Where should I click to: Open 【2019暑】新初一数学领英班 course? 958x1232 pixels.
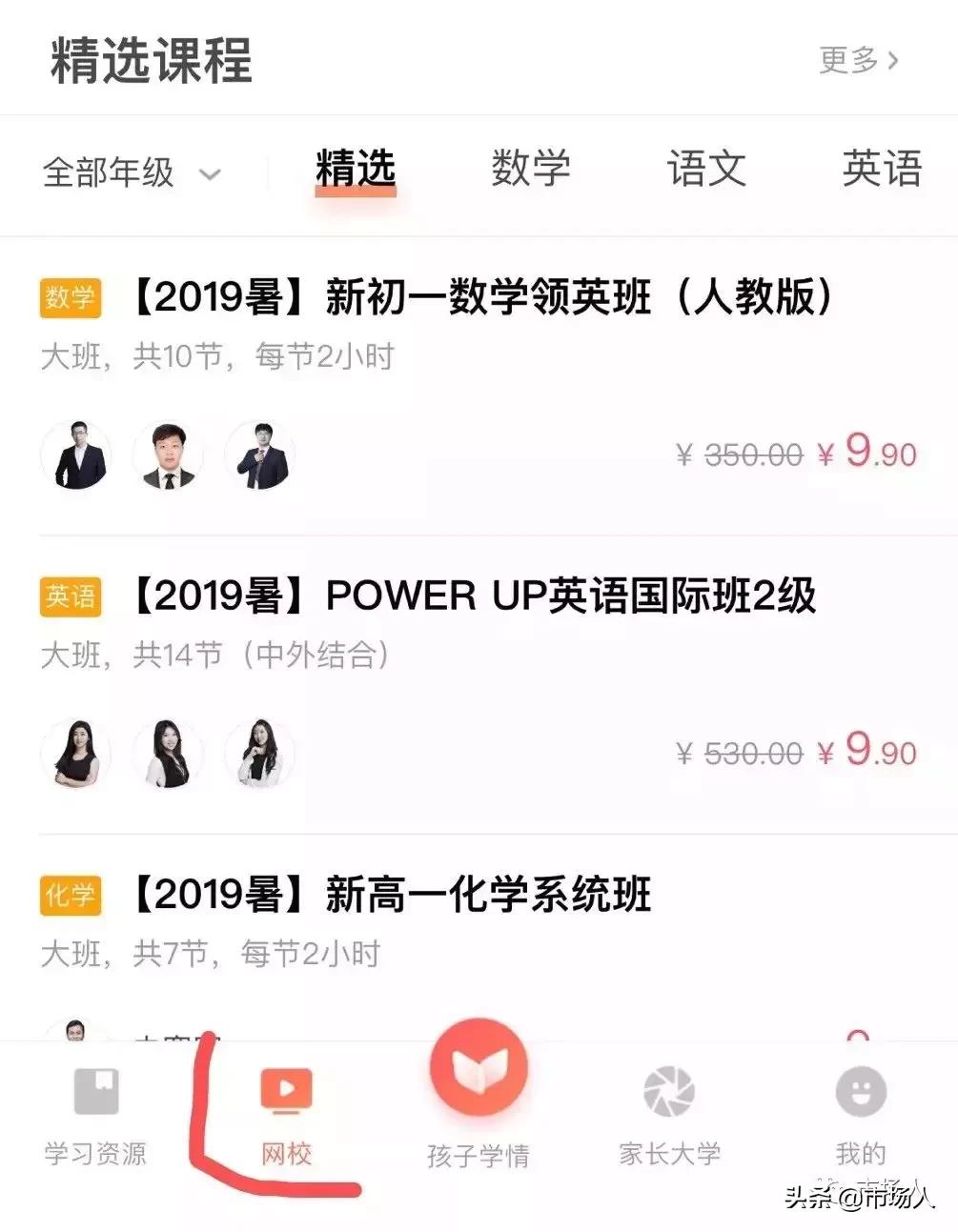[x=486, y=296]
